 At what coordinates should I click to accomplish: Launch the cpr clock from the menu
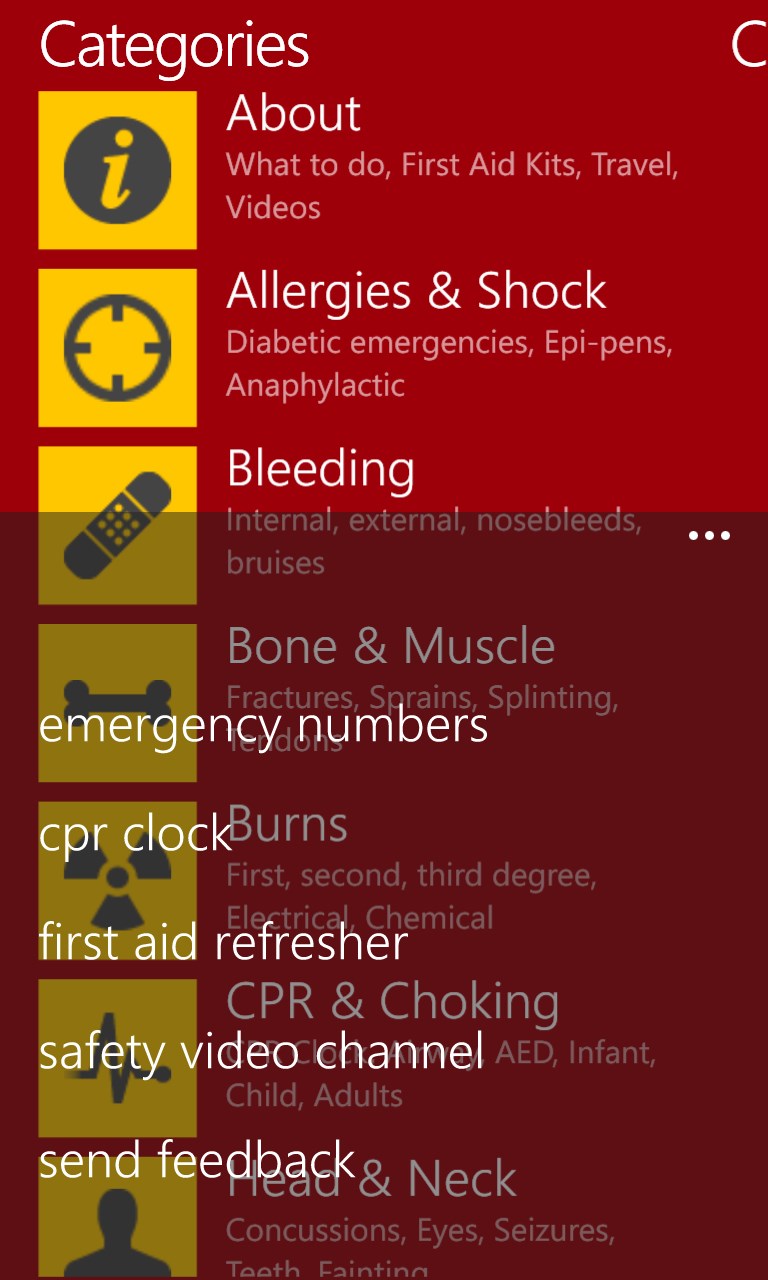coord(134,833)
